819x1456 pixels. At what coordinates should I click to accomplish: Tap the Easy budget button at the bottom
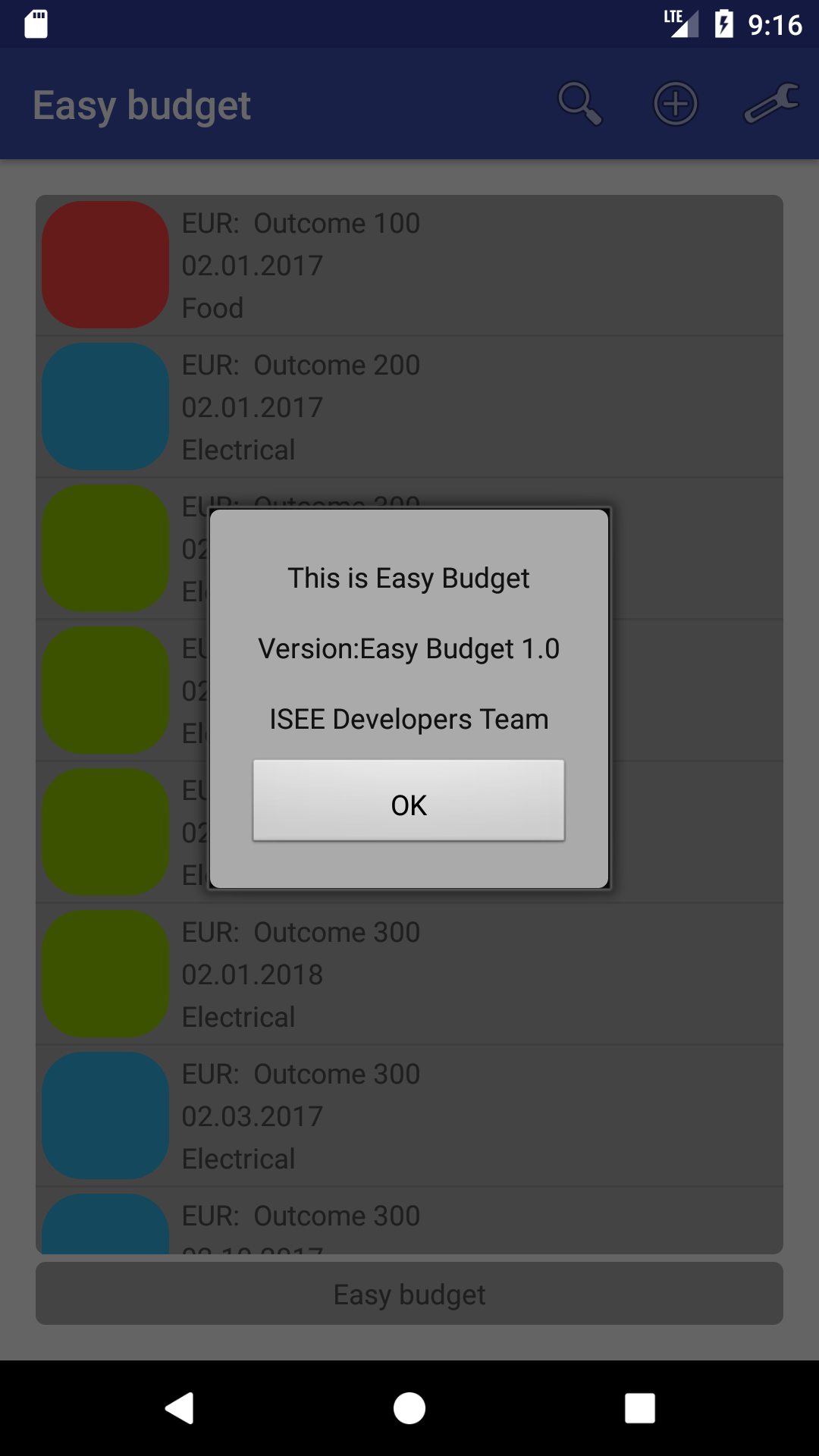pyautogui.click(x=409, y=1294)
